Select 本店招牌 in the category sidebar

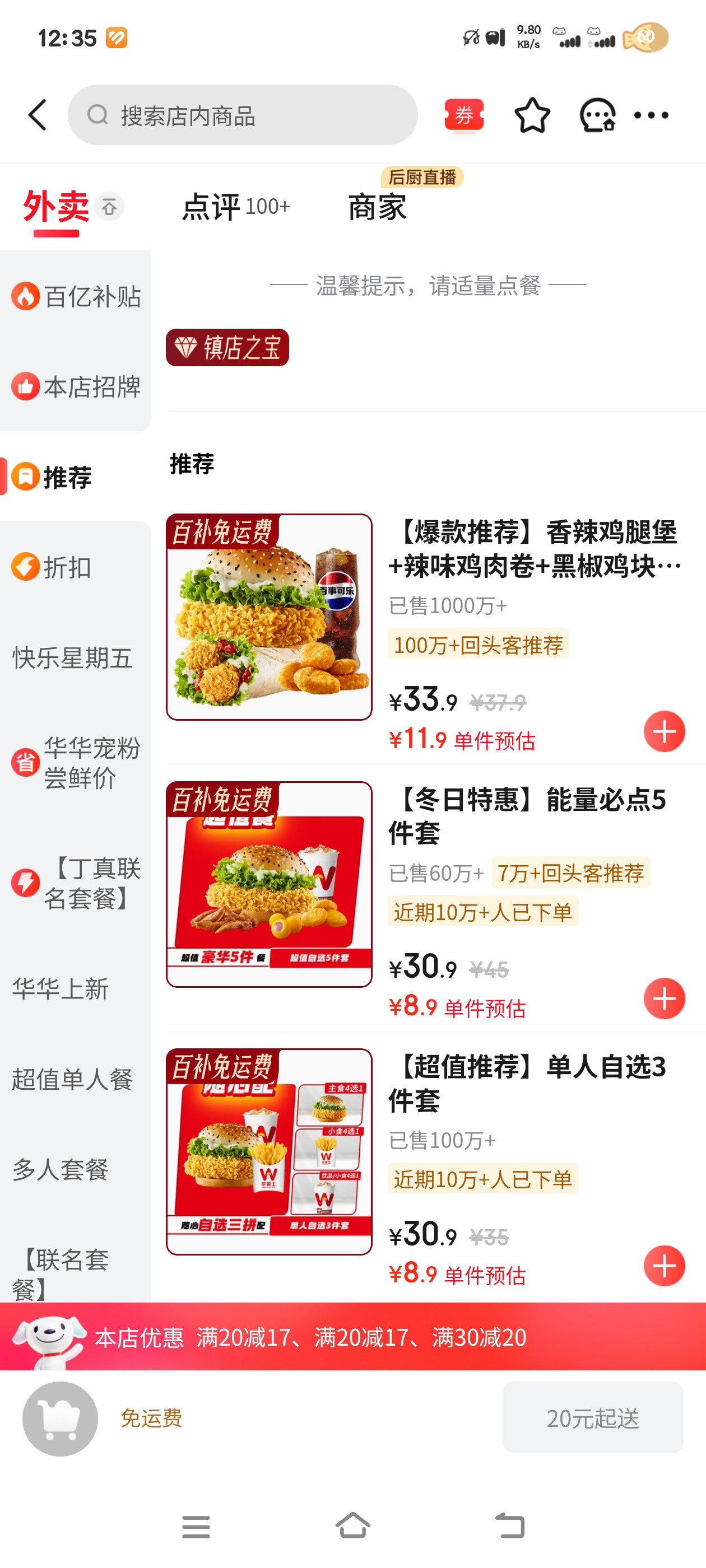click(76, 386)
